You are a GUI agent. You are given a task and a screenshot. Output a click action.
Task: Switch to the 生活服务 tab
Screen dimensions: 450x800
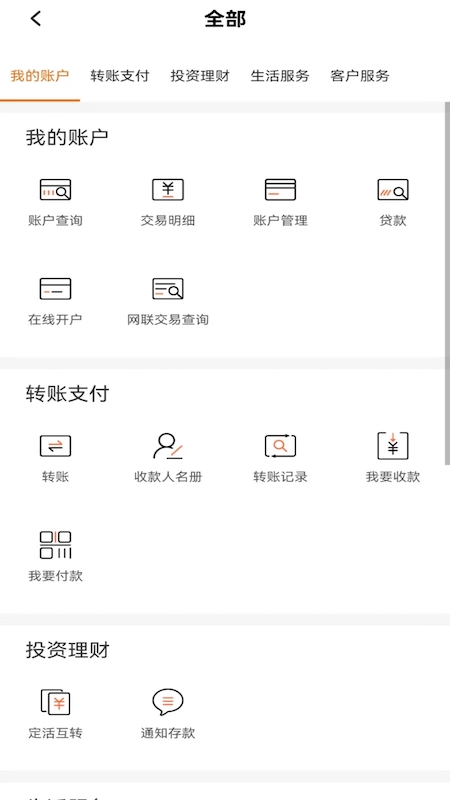(x=280, y=76)
